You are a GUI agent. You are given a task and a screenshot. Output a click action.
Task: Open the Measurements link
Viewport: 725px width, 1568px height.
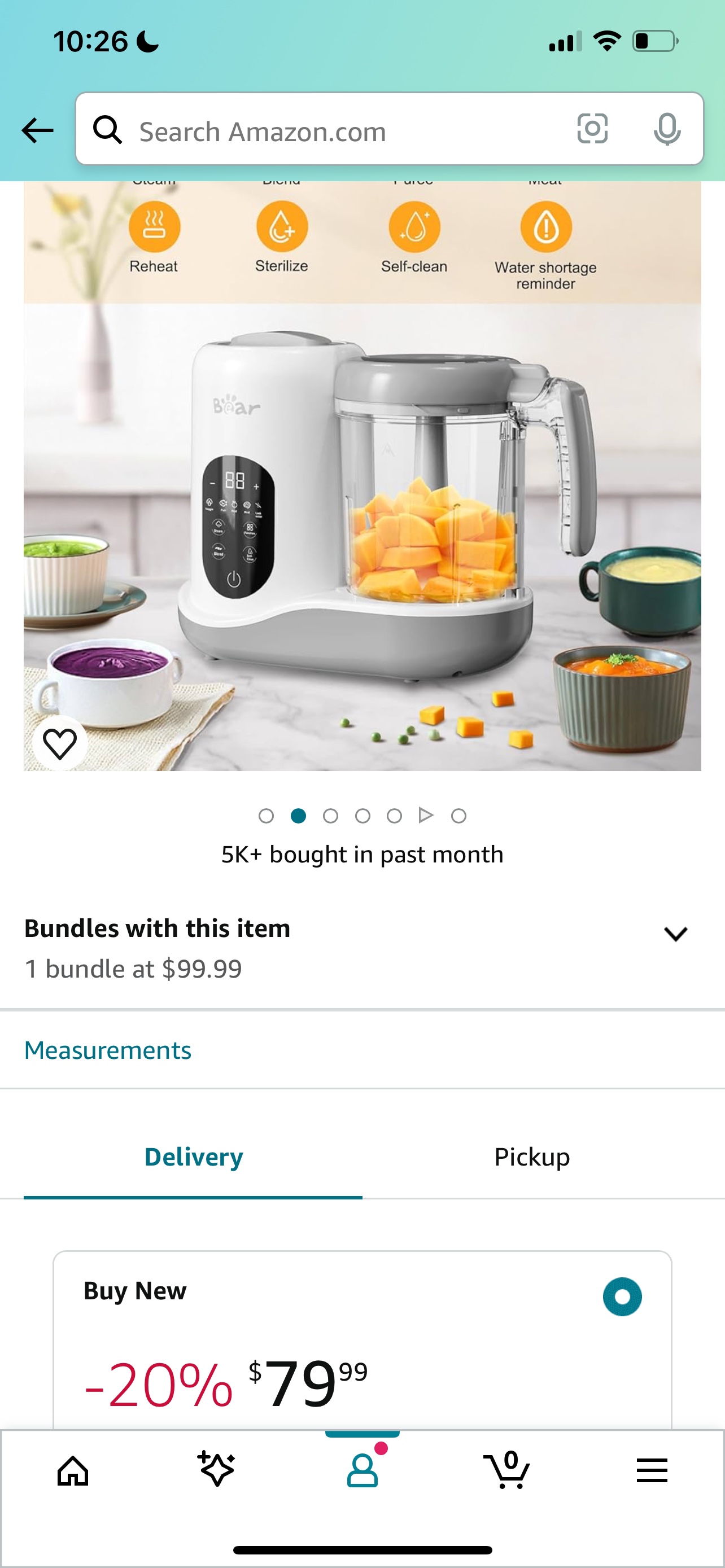pyautogui.click(x=108, y=1050)
